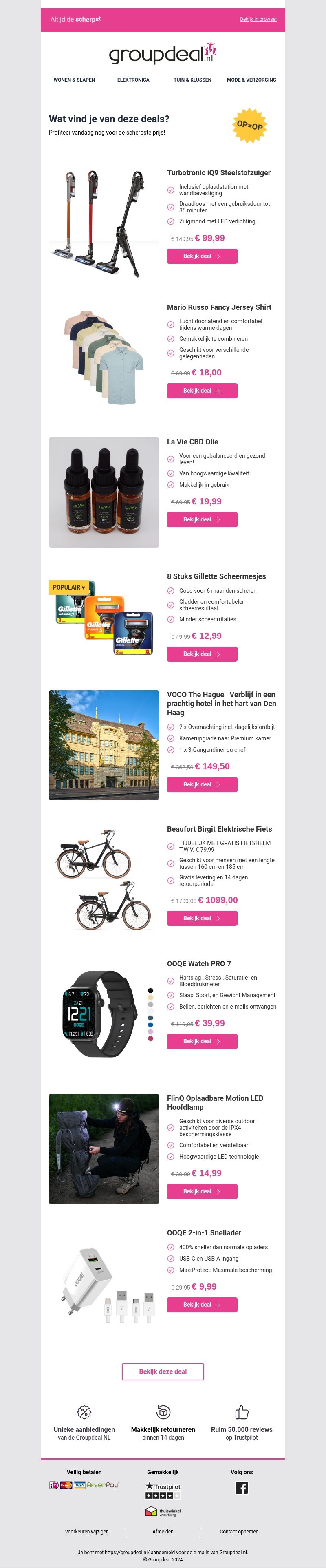The width and height of the screenshot is (326, 1568).
Task: Open the Bekijk in browser link
Action: 258,20
